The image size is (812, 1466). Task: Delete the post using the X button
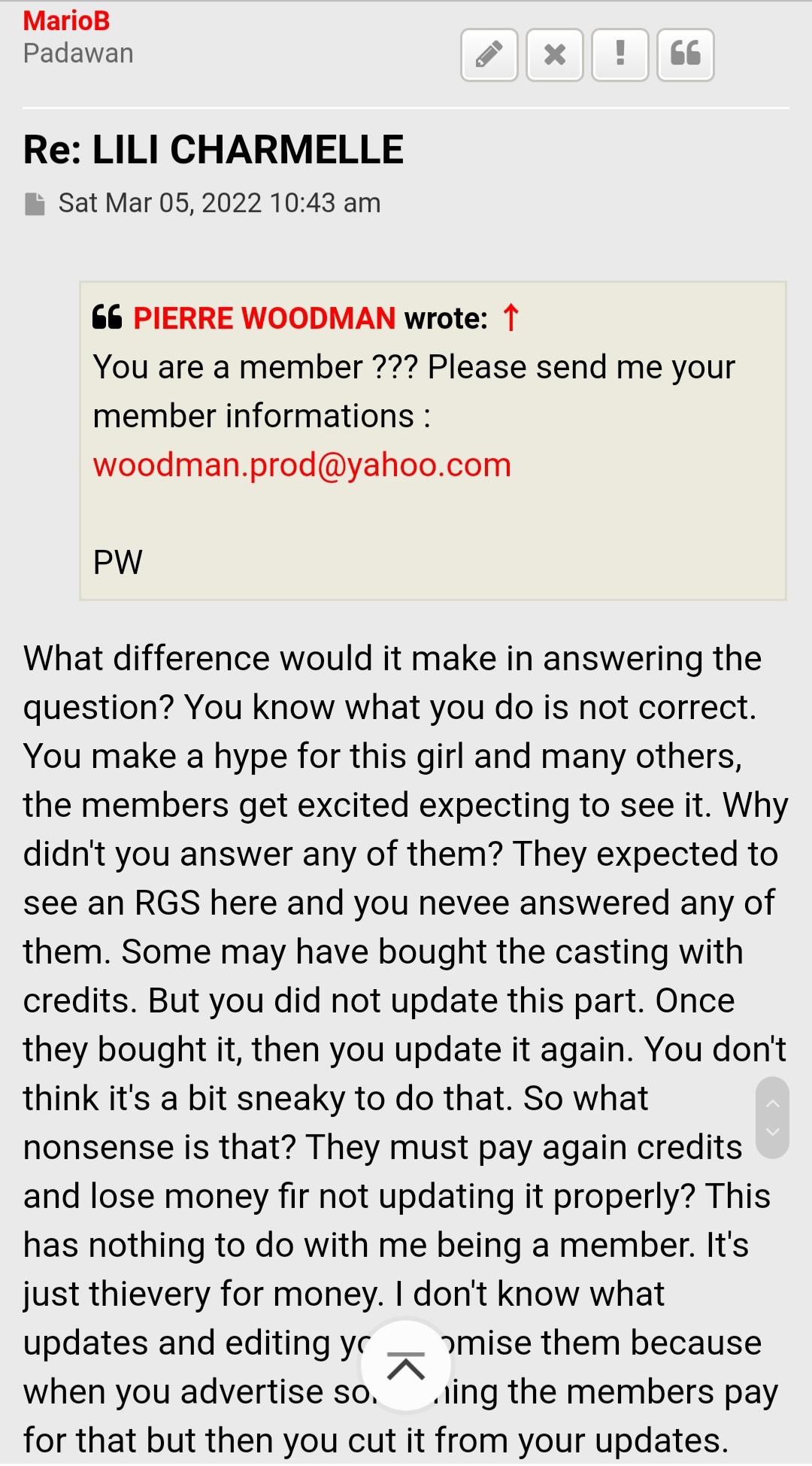pyautogui.click(x=554, y=54)
